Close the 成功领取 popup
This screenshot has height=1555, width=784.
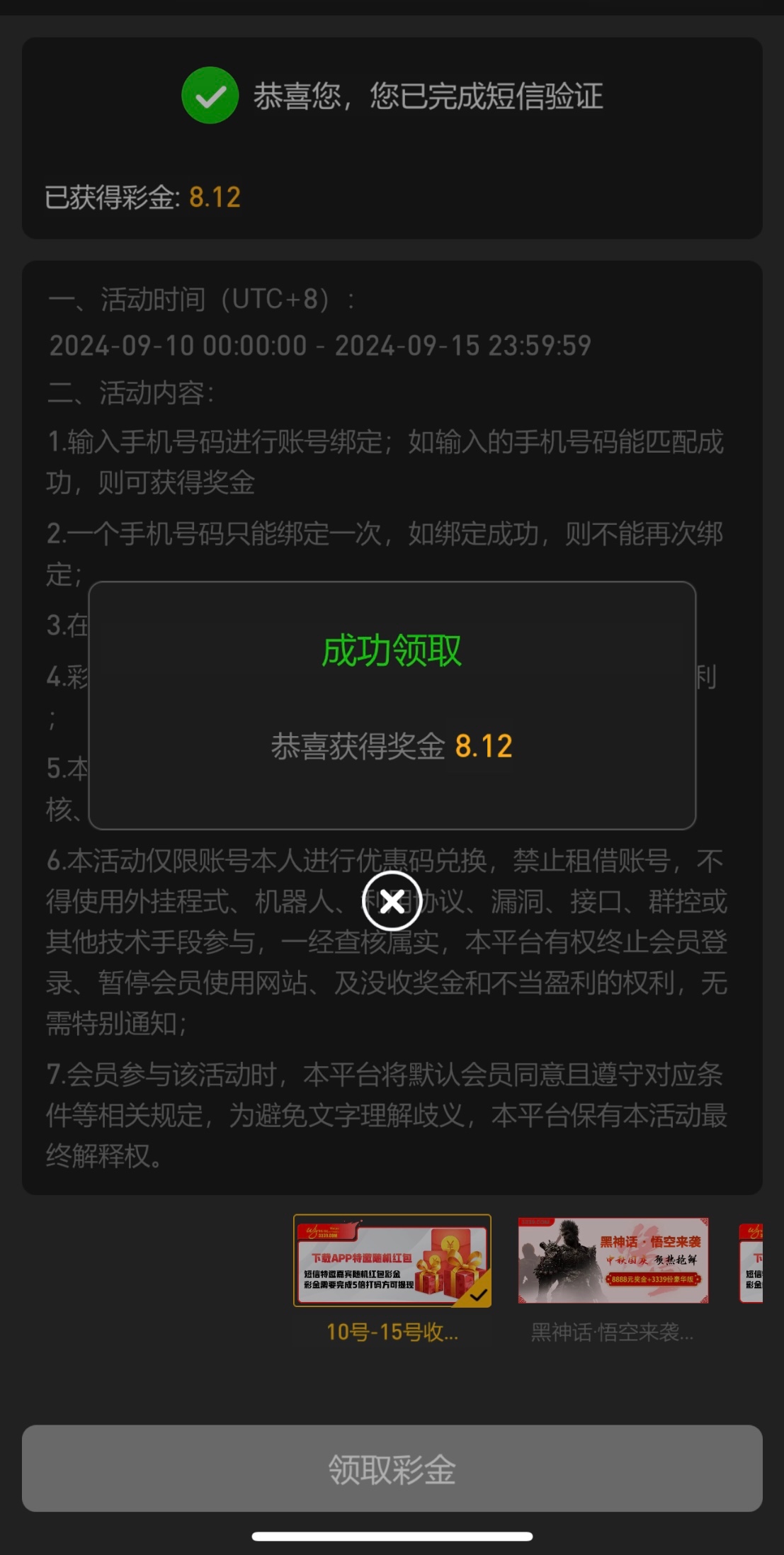(x=392, y=902)
